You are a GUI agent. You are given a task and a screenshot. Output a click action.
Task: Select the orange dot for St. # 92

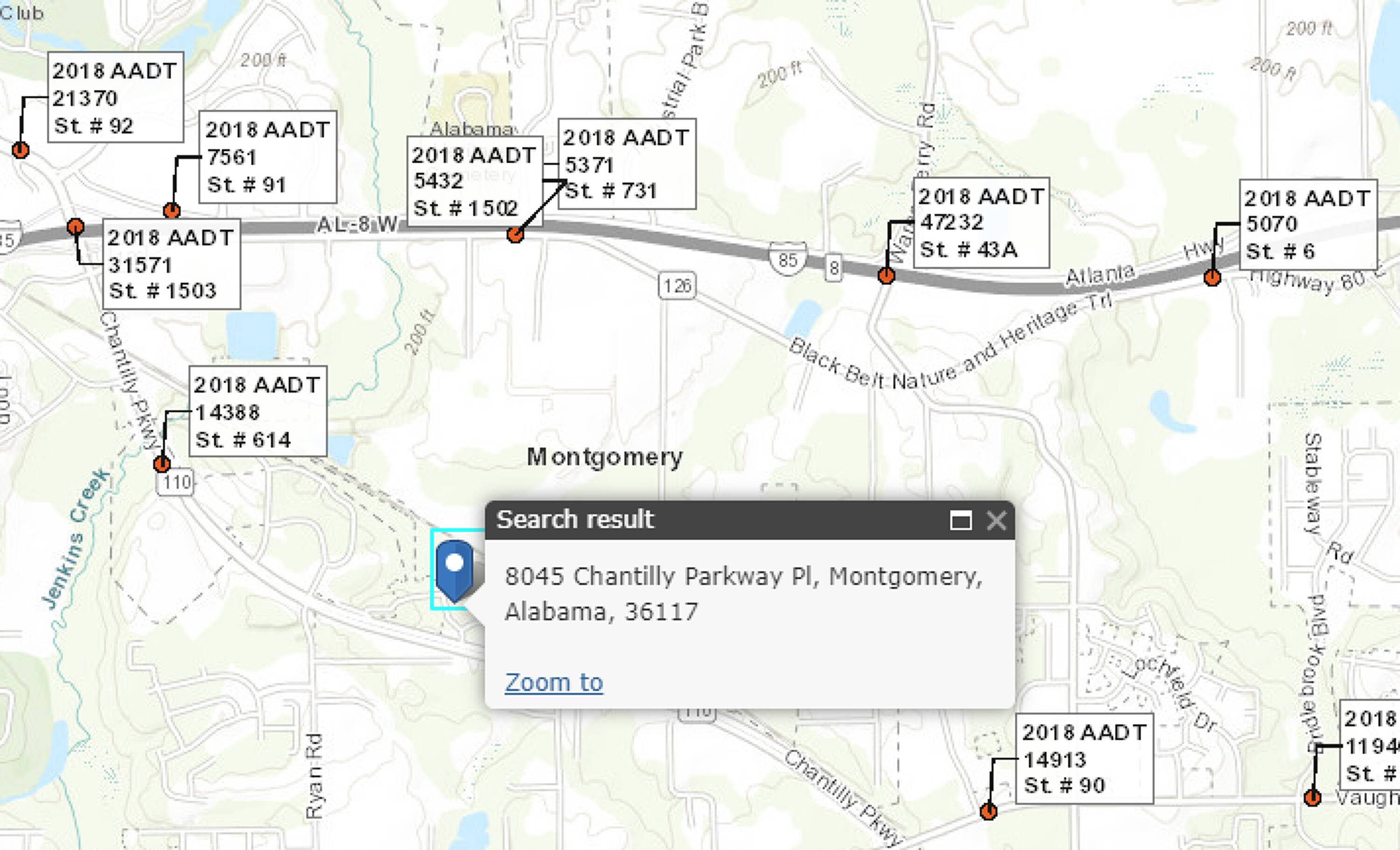tap(21, 150)
